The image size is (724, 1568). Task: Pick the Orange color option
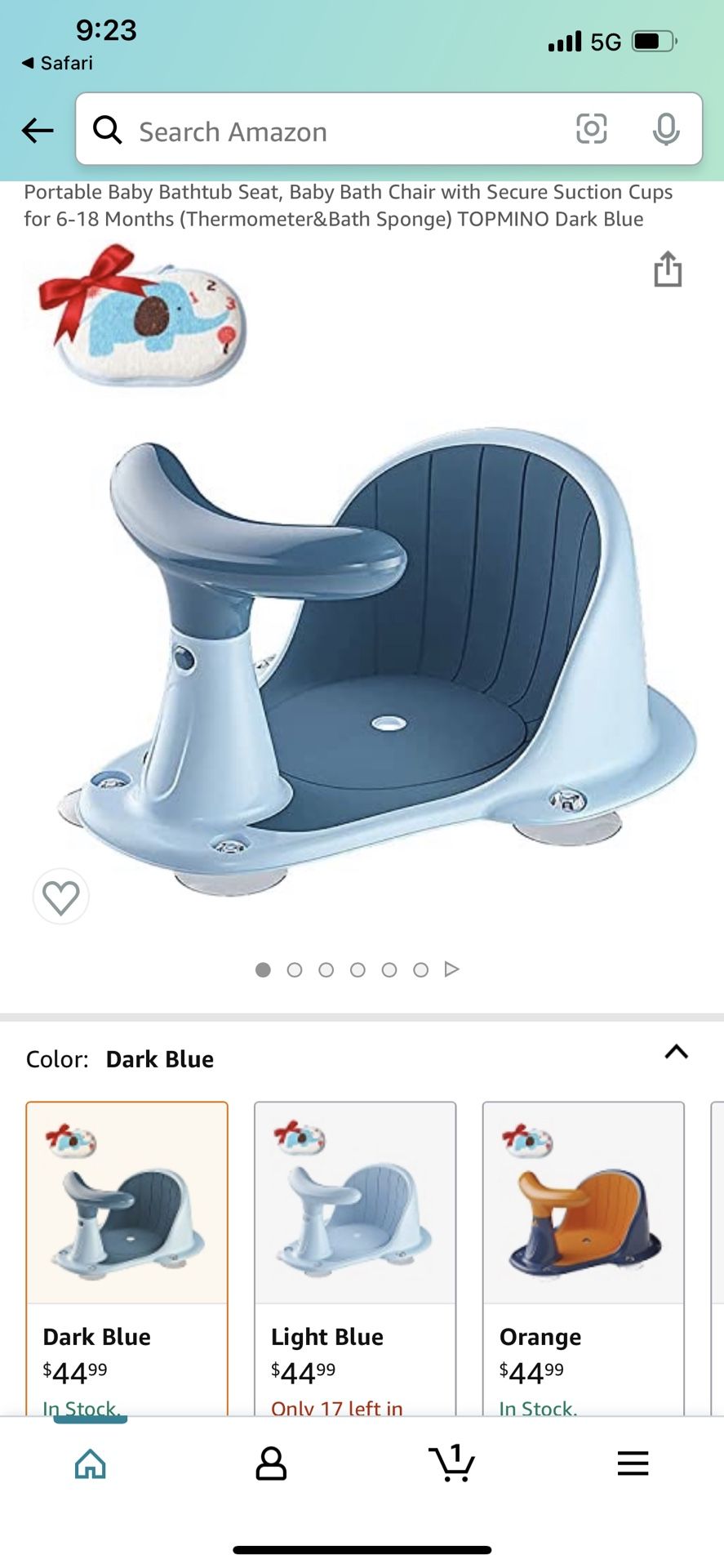(x=584, y=1258)
